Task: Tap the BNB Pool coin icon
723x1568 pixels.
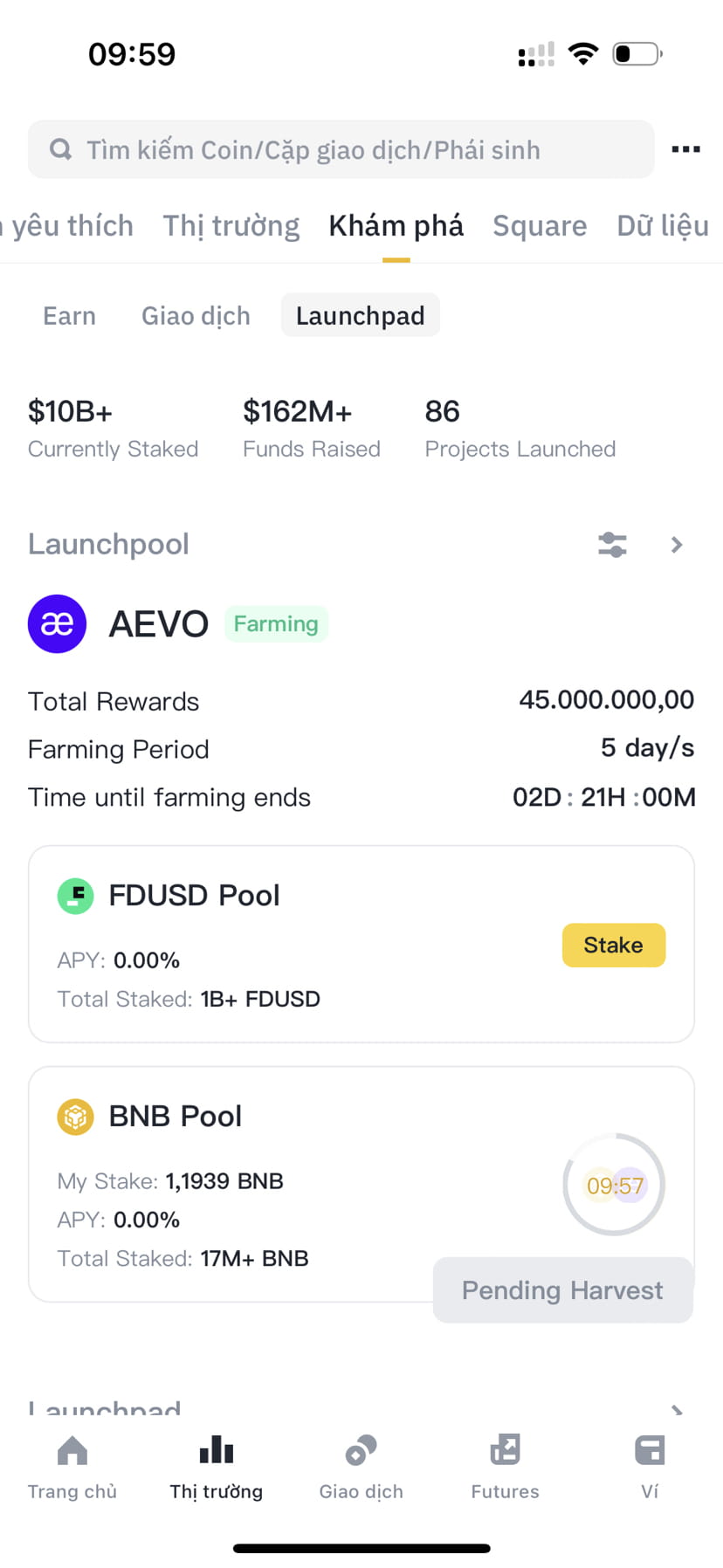Action: pyautogui.click(x=75, y=1116)
